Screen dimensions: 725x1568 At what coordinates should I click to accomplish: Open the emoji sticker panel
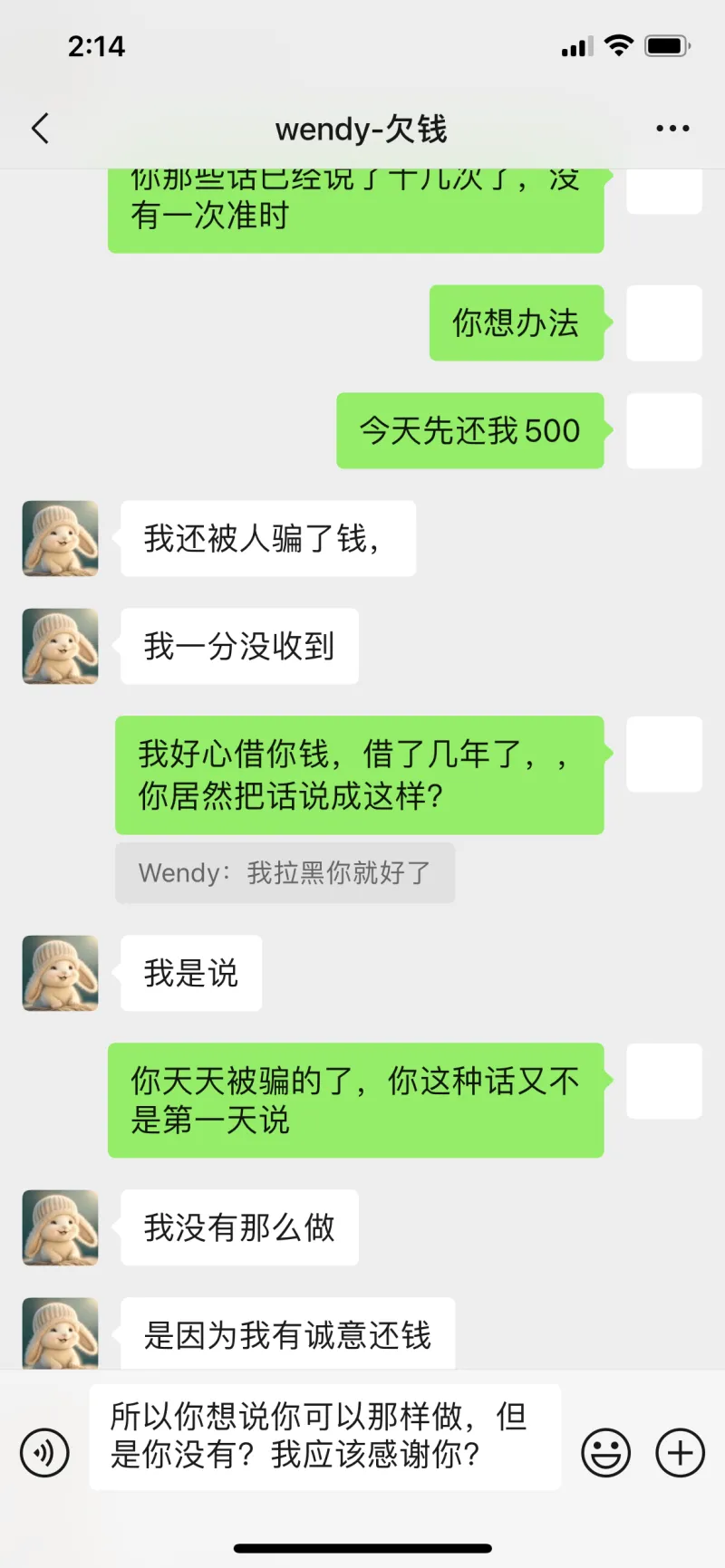click(605, 1453)
